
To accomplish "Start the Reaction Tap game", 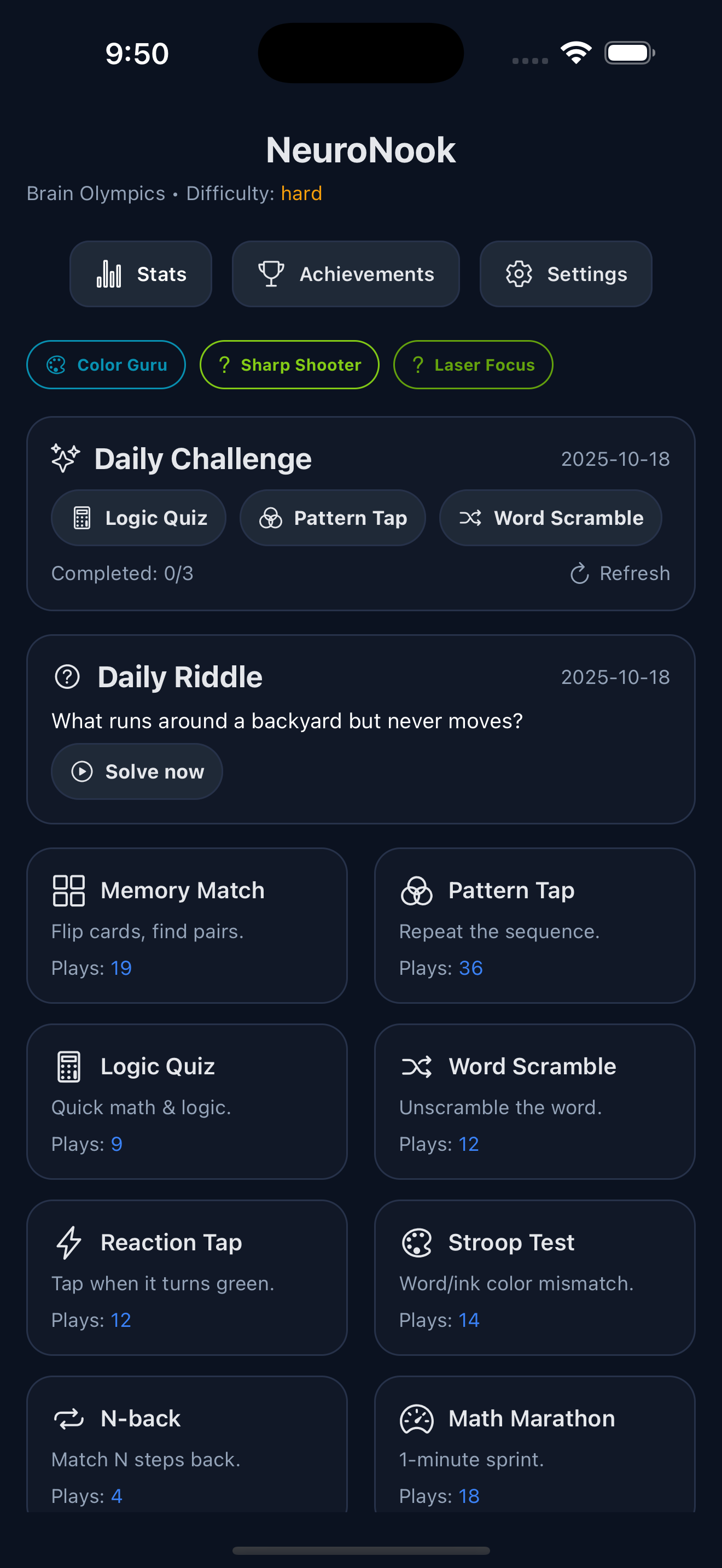I will click(187, 1277).
